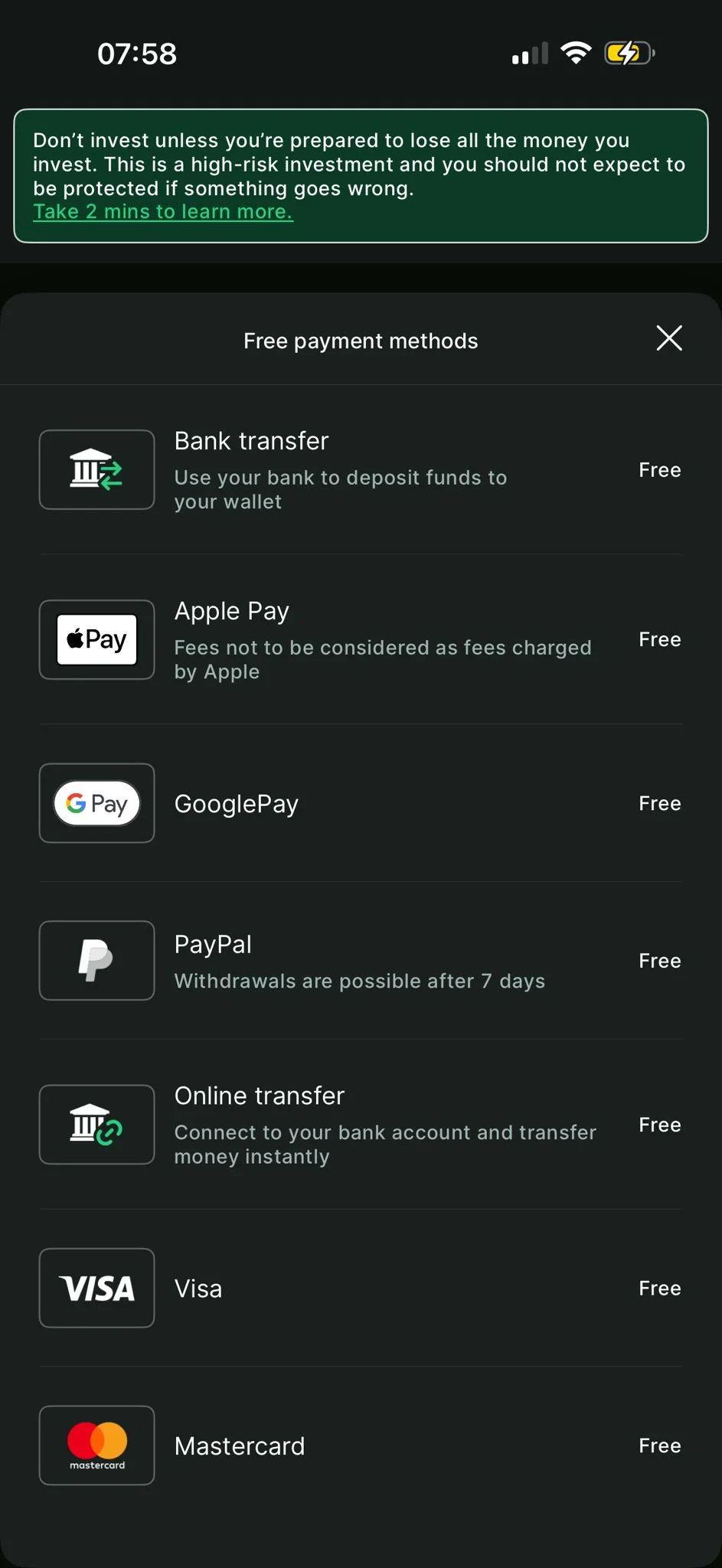Tap the 07:58 clock display

pyautogui.click(x=136, y=52)
